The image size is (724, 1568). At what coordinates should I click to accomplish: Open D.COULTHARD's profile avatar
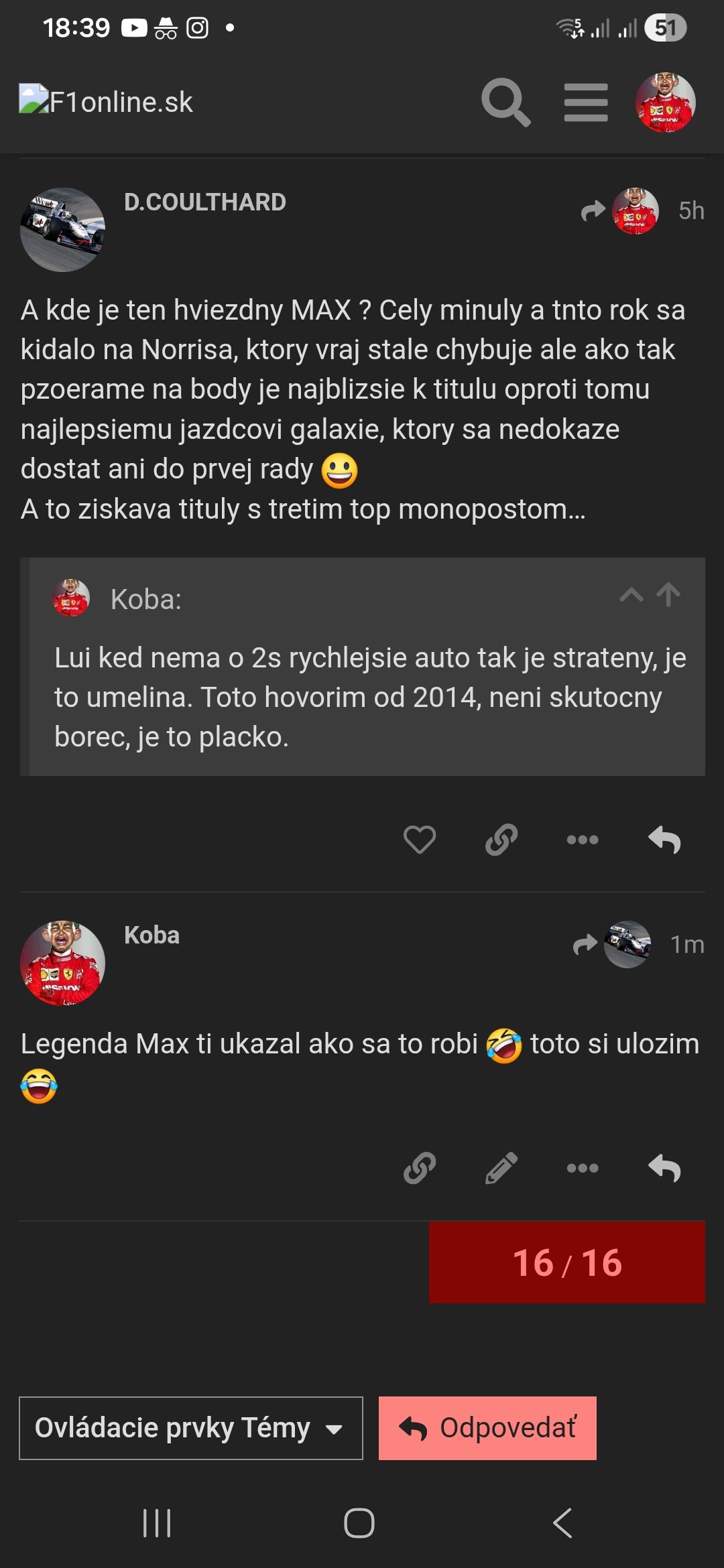click(x=62, y=230)
